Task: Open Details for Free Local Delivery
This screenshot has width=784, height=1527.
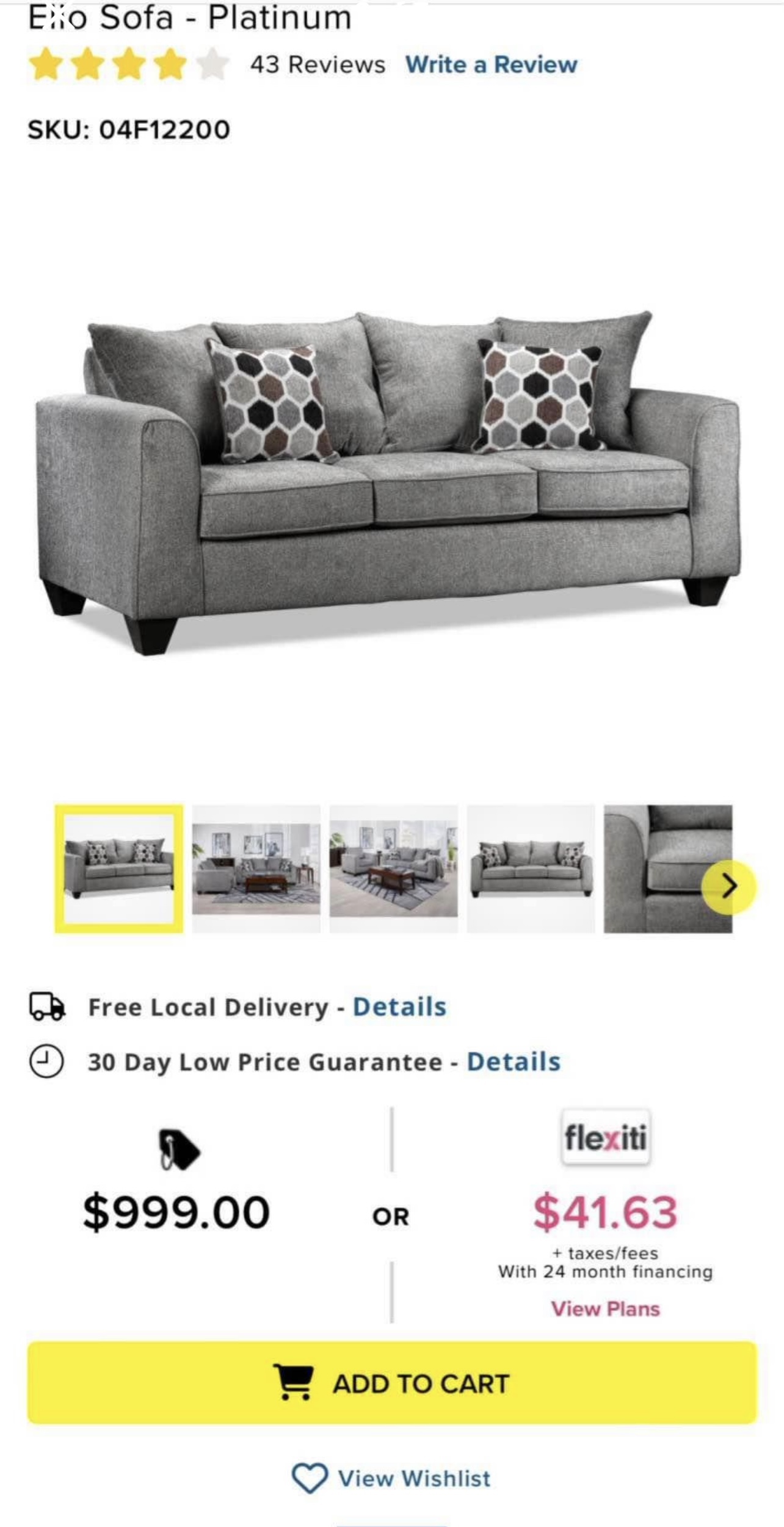Action: click(399, 1007)
